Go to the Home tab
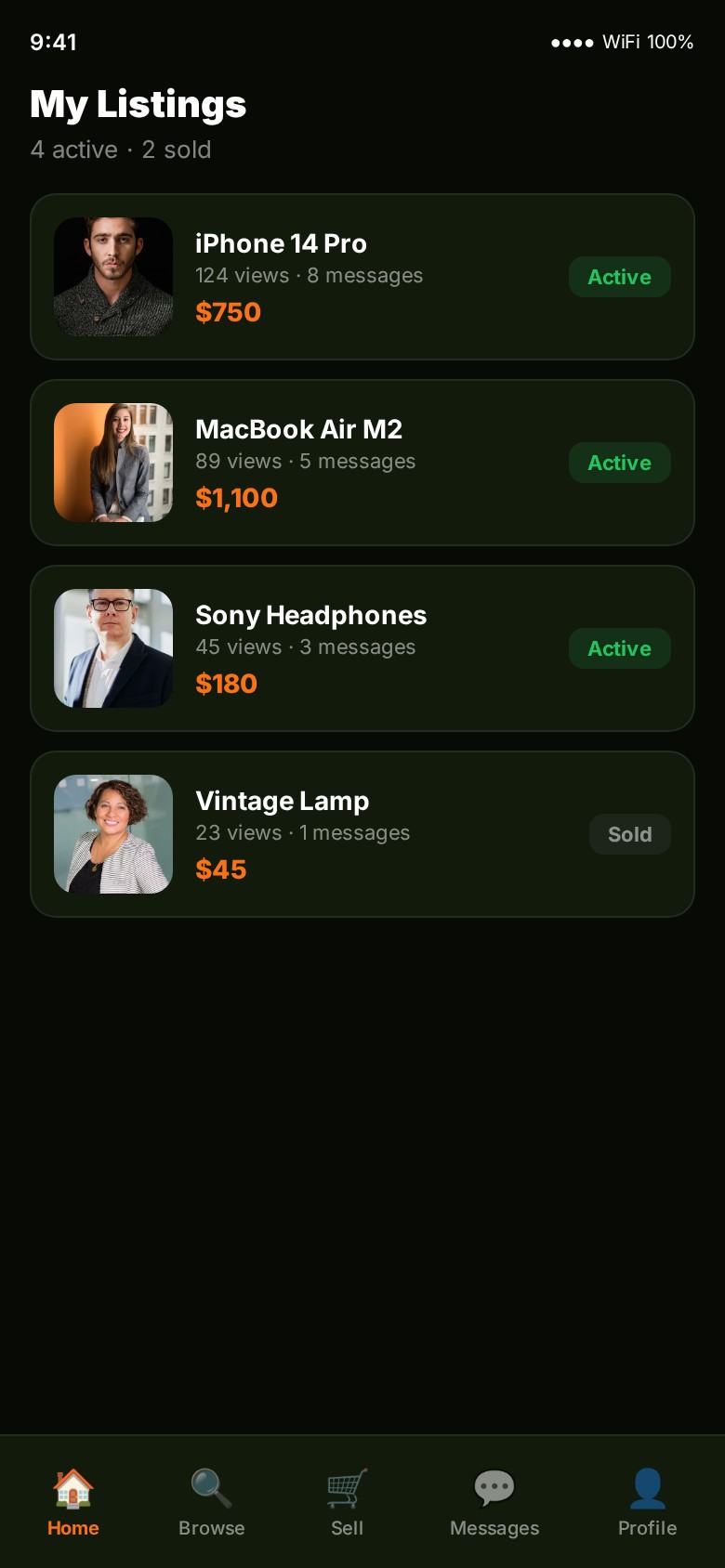The height and width of the screenshot is (1568, 725). (73, 1503)
